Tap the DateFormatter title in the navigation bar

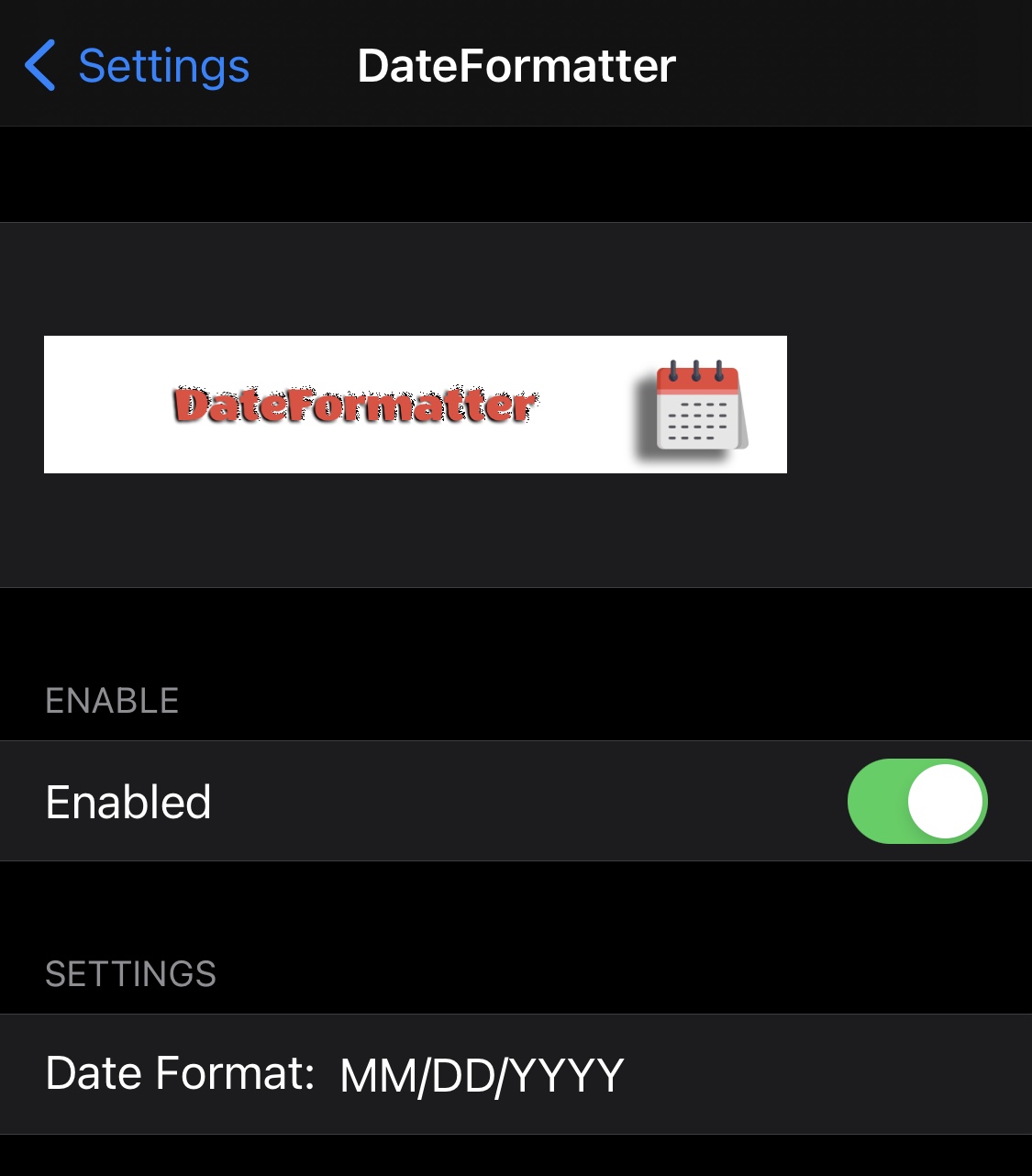point(516,64)
